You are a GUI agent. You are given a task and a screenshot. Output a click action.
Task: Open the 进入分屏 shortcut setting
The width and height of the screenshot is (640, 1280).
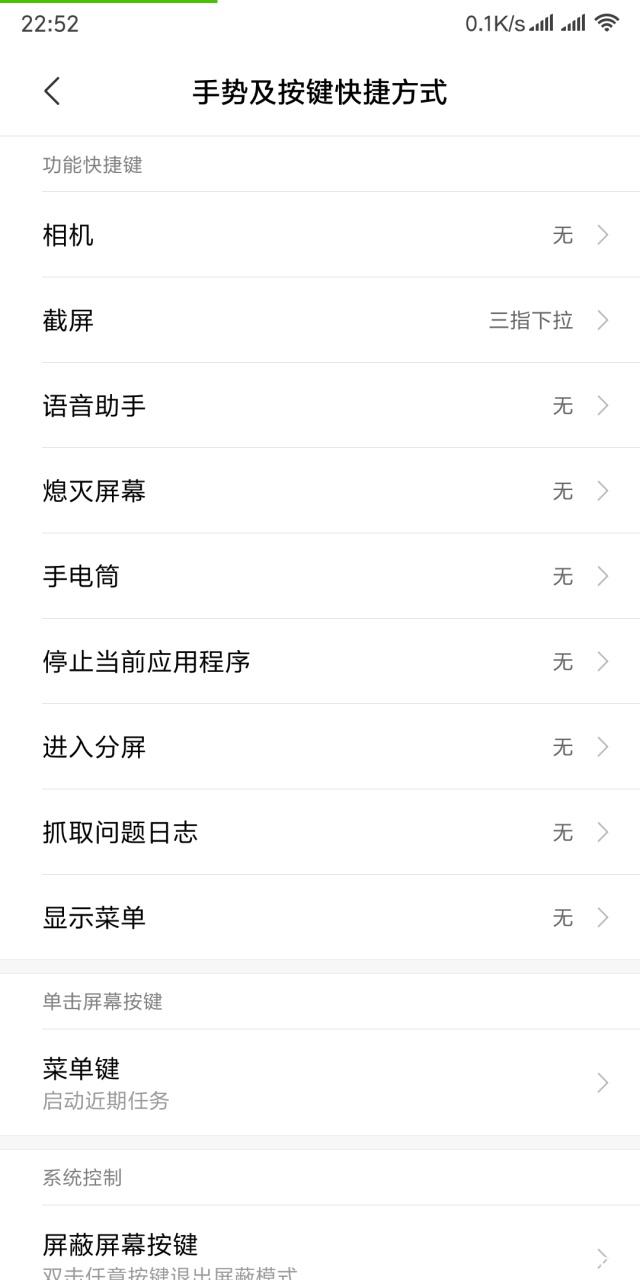(320, 747)
